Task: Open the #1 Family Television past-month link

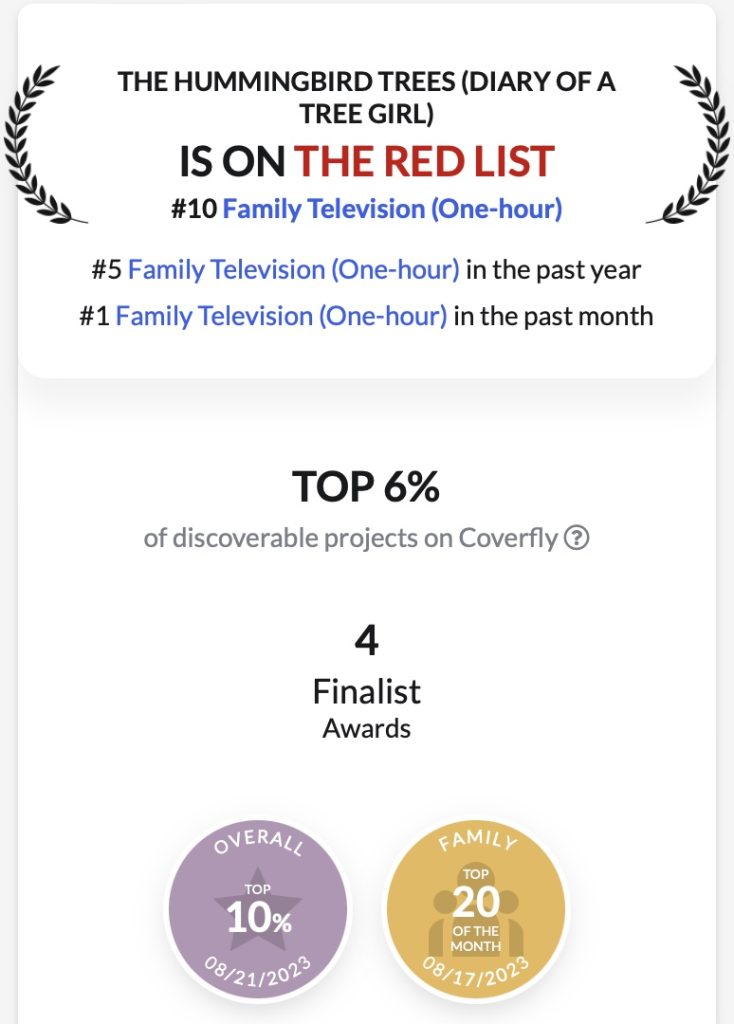Action: 281,317
